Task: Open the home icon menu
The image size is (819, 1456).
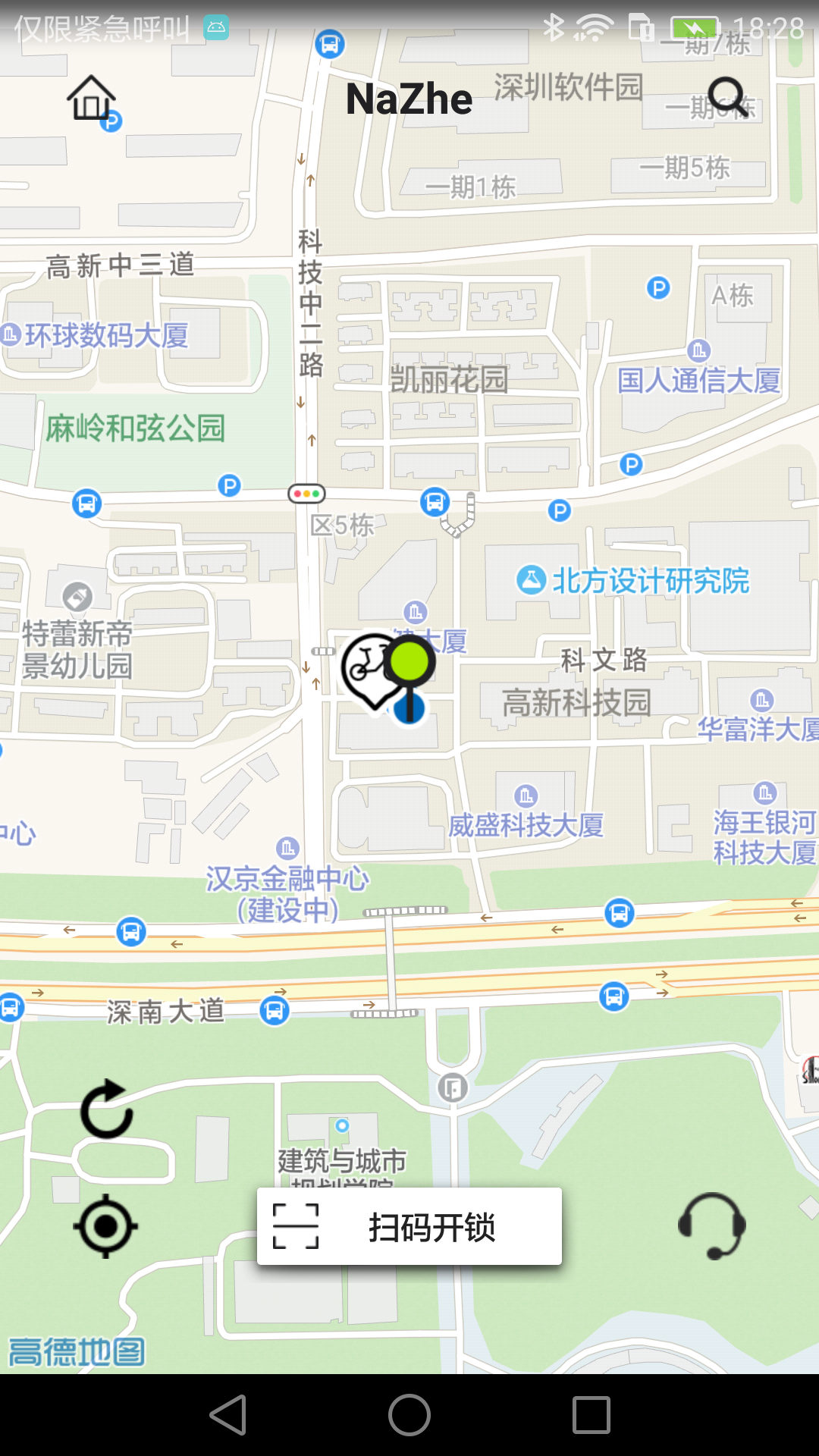Action: click(x=91, y=98)
